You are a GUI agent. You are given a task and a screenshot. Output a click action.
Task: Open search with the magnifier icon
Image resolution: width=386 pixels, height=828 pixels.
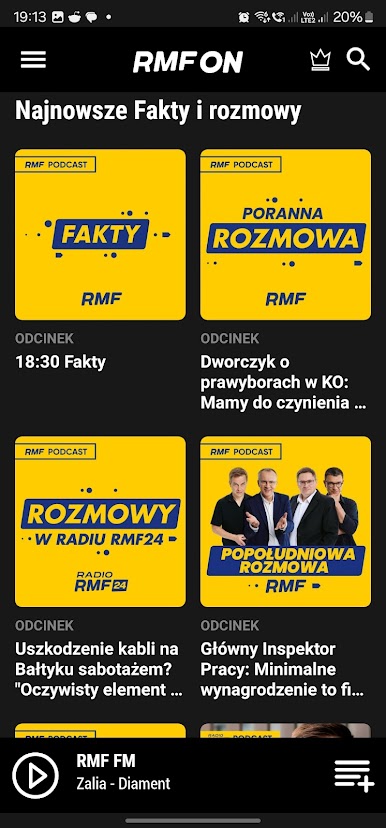pyautogui.click(x=358, y=60)
